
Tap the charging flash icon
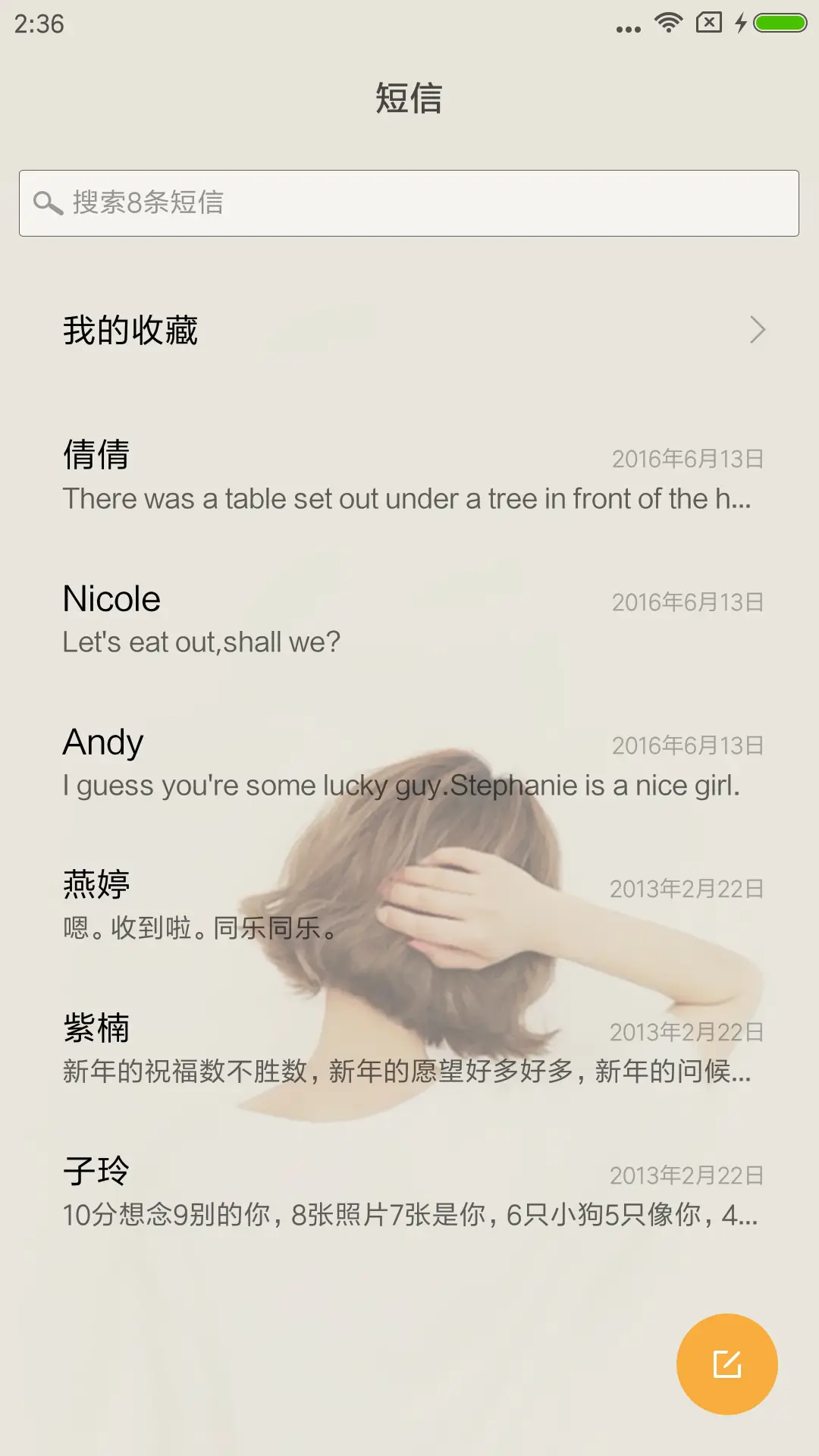(x=739, y=21)
